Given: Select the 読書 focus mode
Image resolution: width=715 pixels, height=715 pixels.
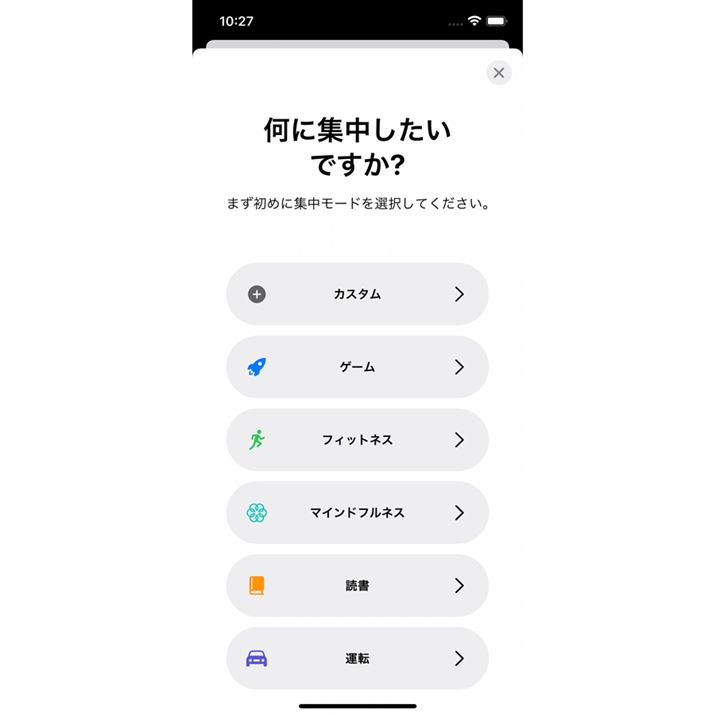Looking at the screenshot, I should tap(357, 586).
